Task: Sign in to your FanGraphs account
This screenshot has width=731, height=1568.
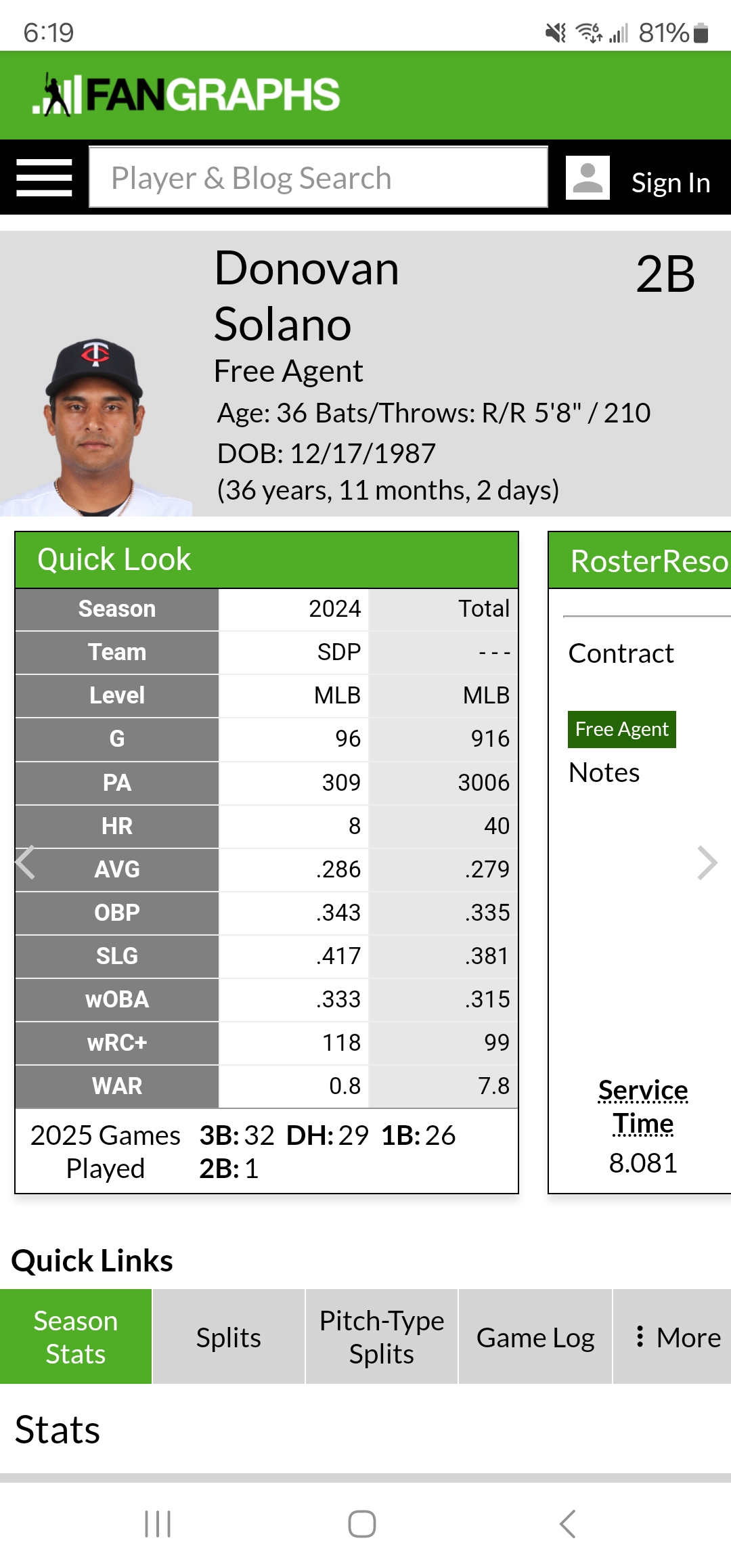Action: (x=670, y=182)
